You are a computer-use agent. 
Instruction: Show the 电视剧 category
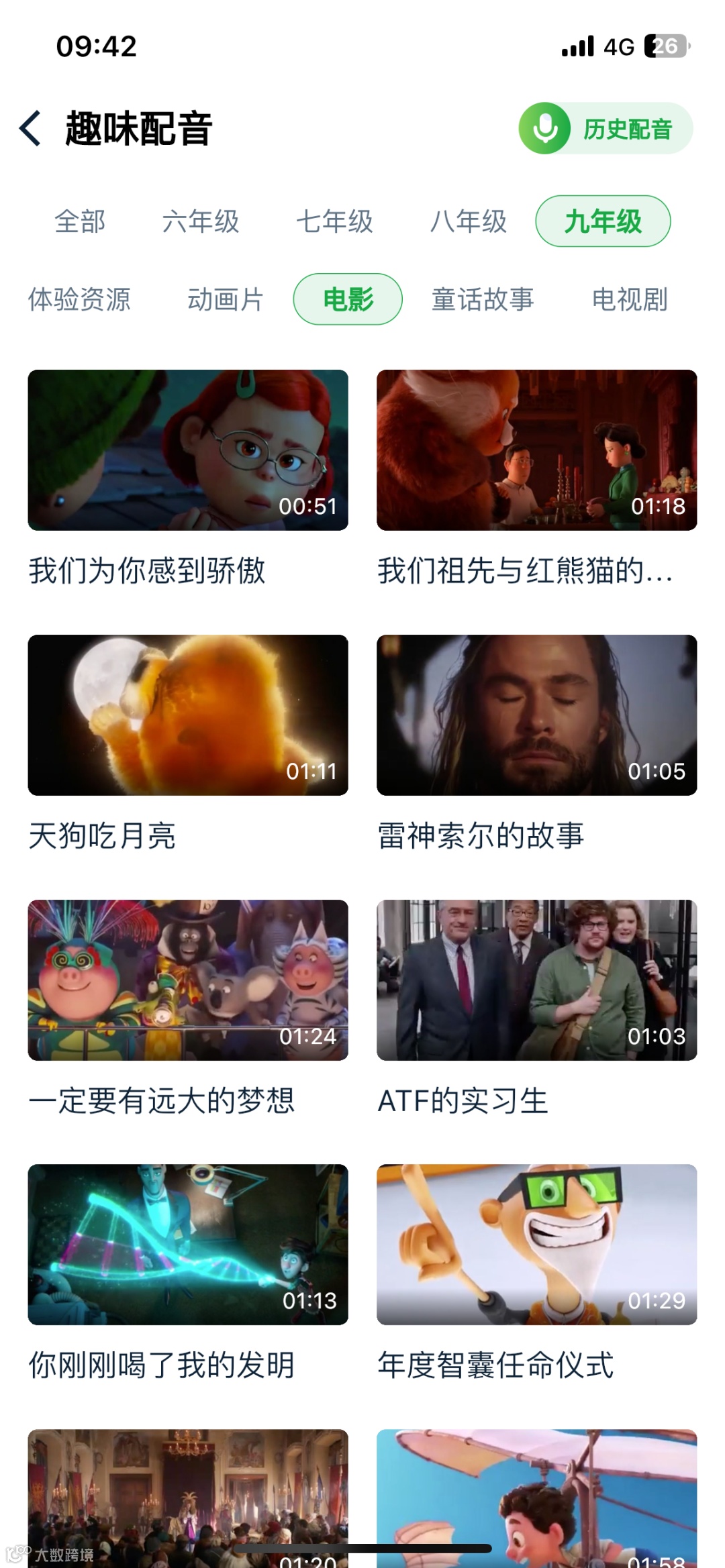tap(630, 299)
